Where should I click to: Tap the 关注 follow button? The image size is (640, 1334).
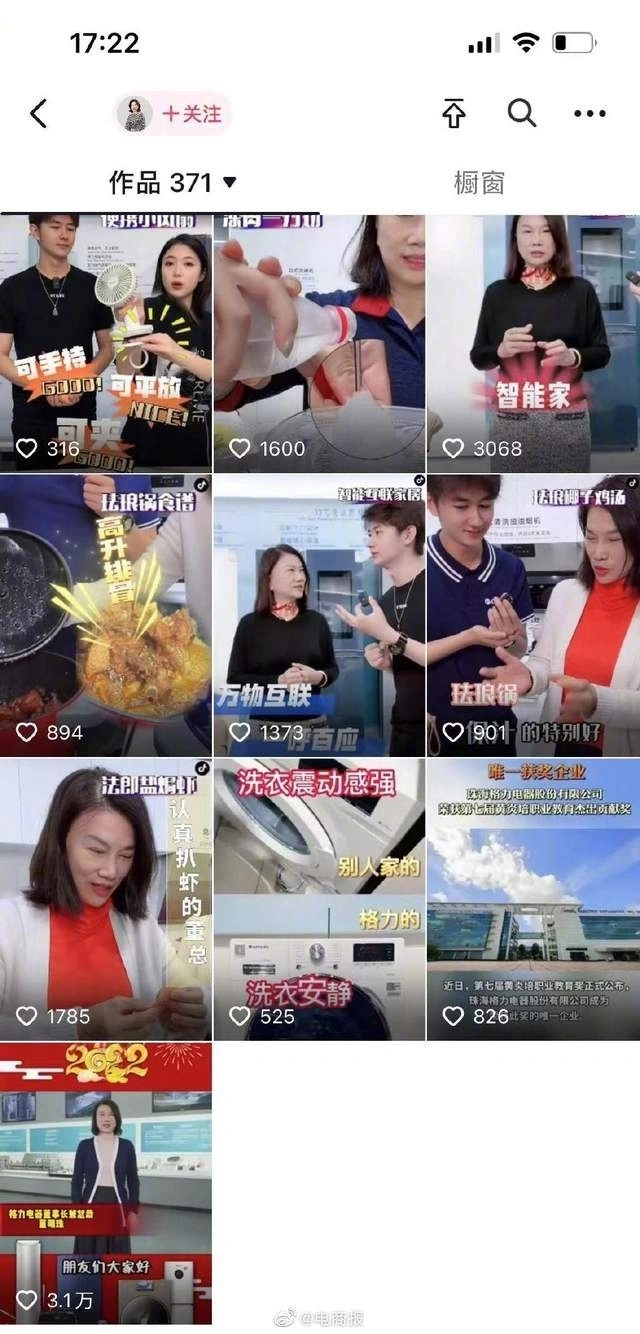tap(192, 114)
